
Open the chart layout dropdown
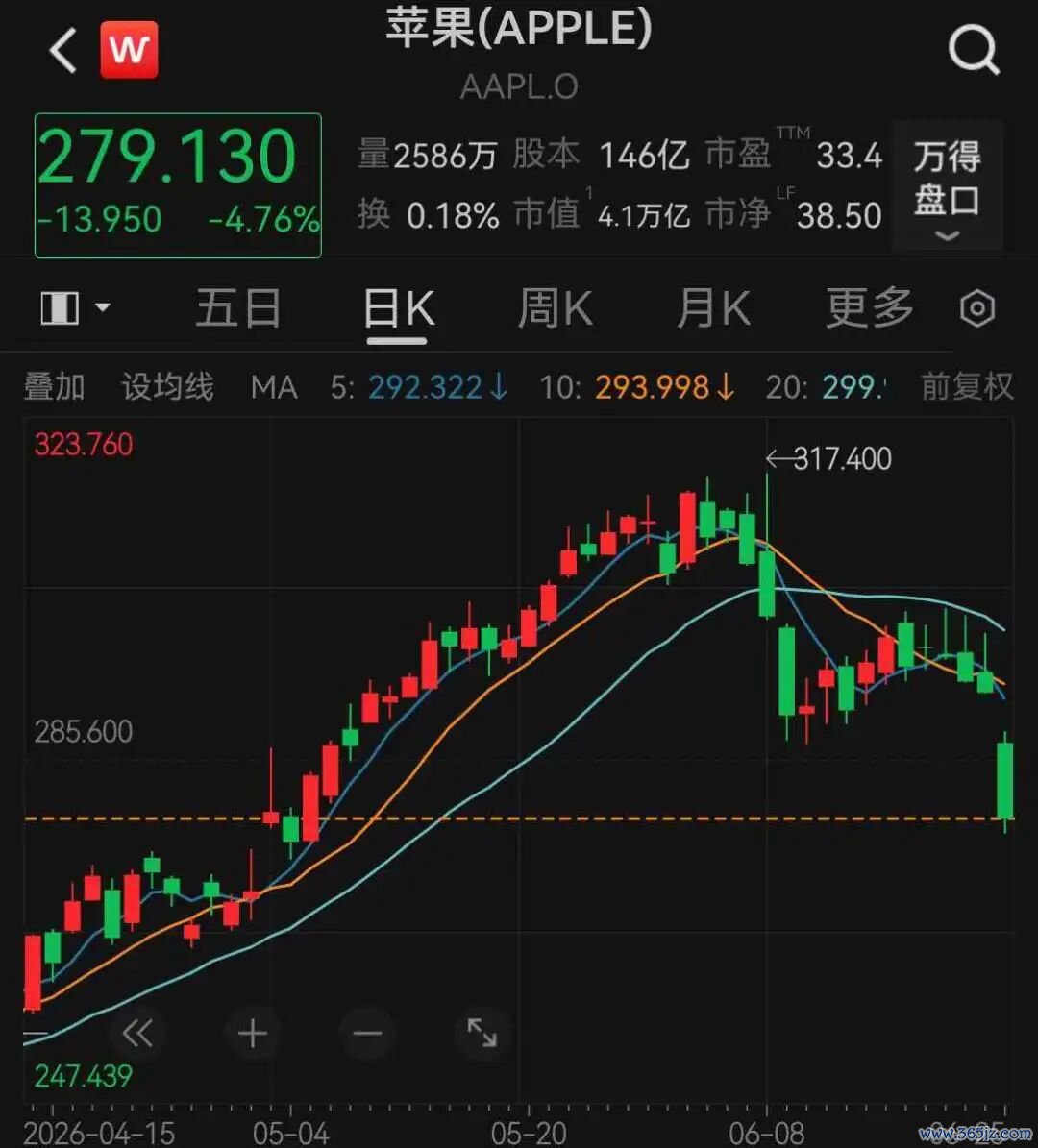click(76, 307)
